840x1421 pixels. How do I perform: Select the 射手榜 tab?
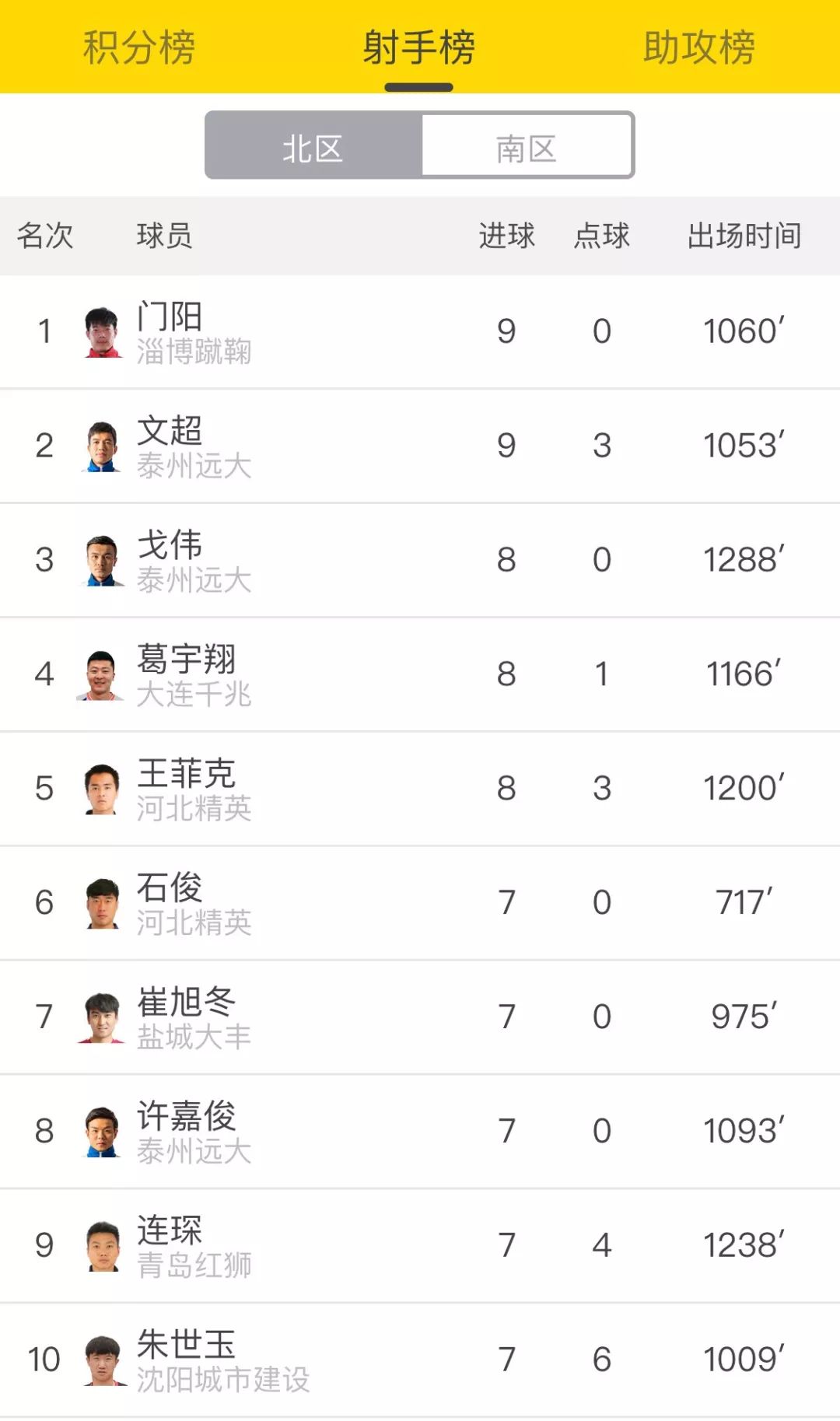tap(418, 47)
